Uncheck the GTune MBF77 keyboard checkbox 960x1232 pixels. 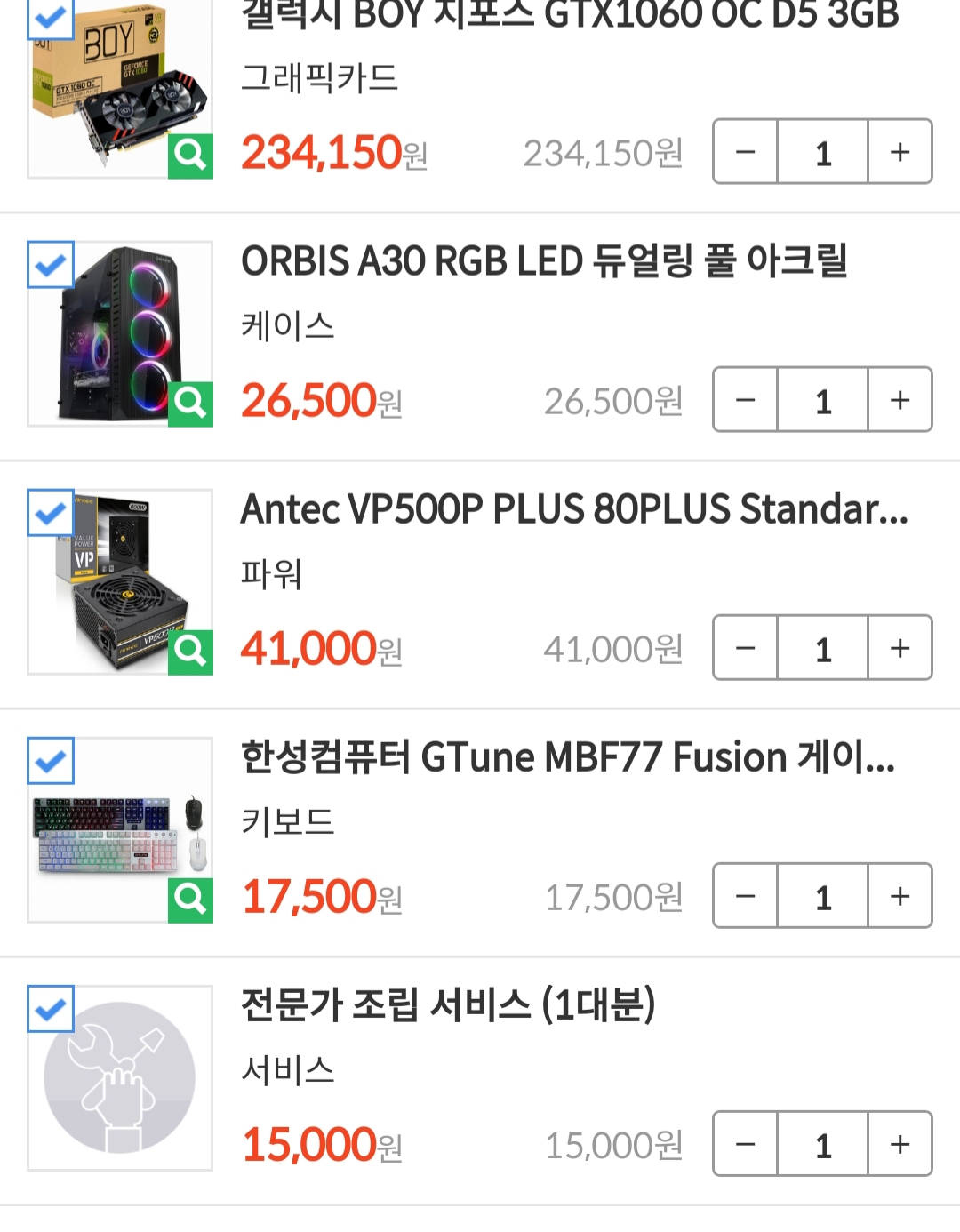[x=51, y=761]
